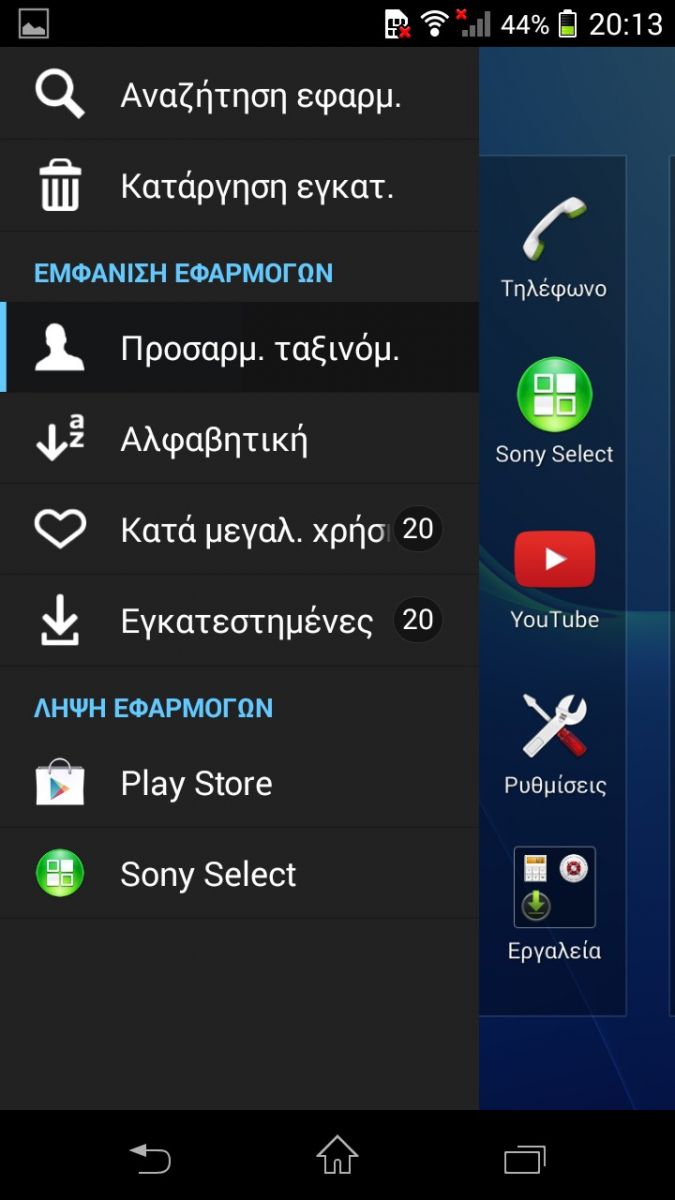Open the Εργαλεία tools folder
675x1200 pixels.
pos(554,905)
